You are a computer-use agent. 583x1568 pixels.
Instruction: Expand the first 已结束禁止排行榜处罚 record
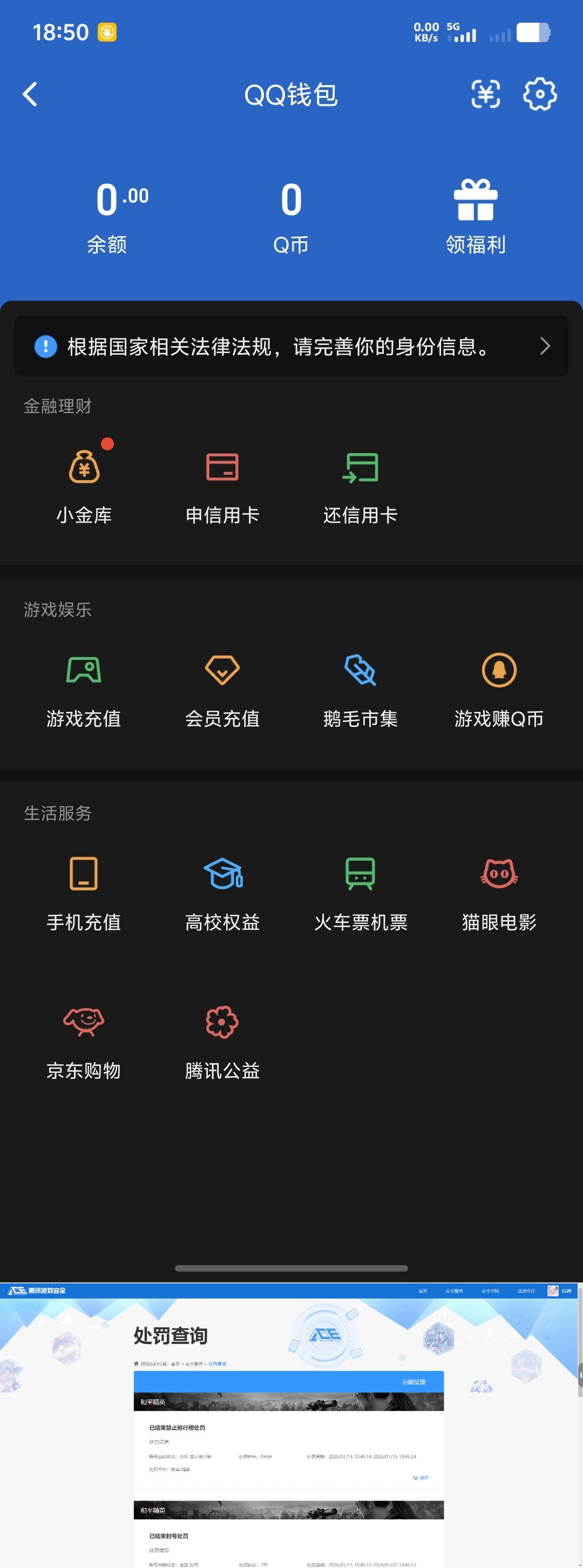click(421, 1477)
